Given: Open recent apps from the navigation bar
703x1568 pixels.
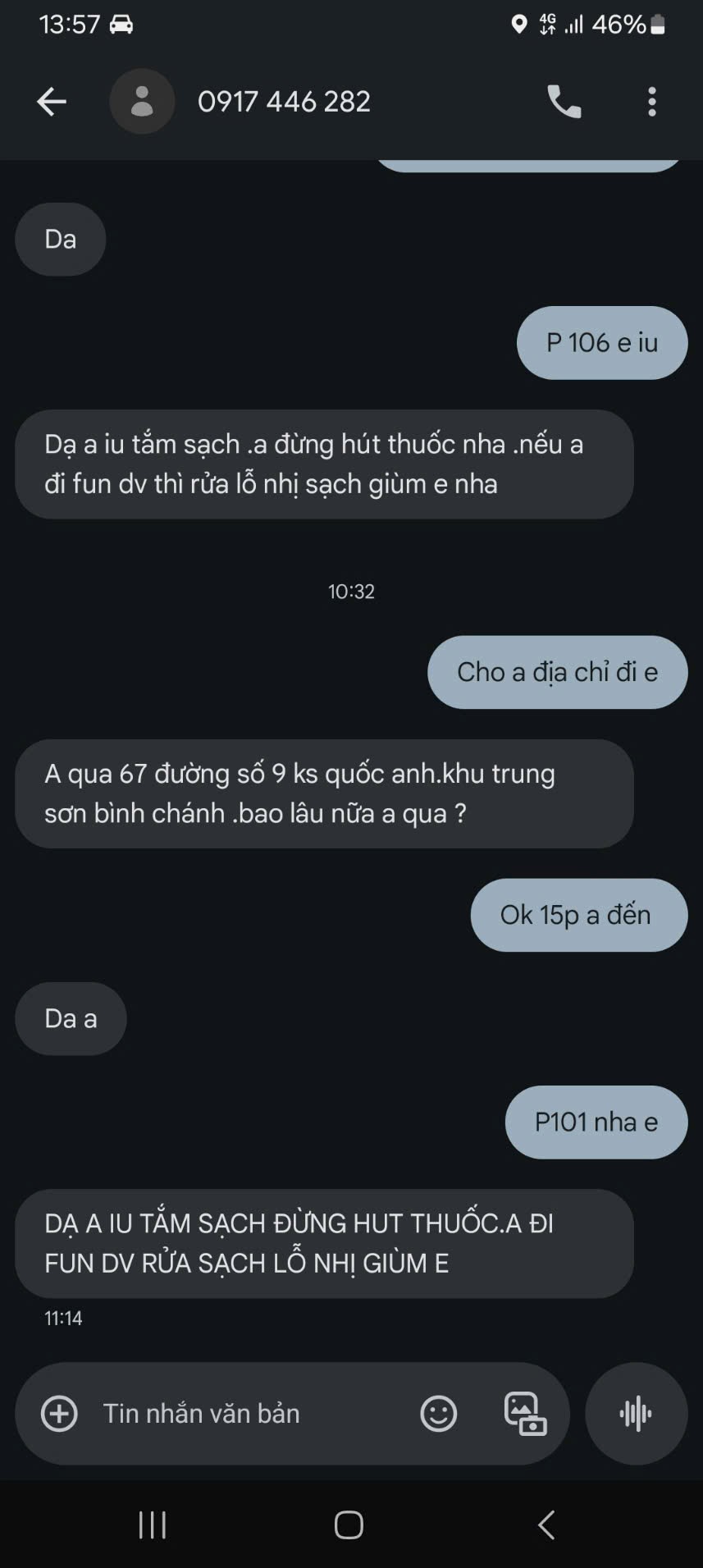Looking at the screenshot, I should (x=153, y=1525).
